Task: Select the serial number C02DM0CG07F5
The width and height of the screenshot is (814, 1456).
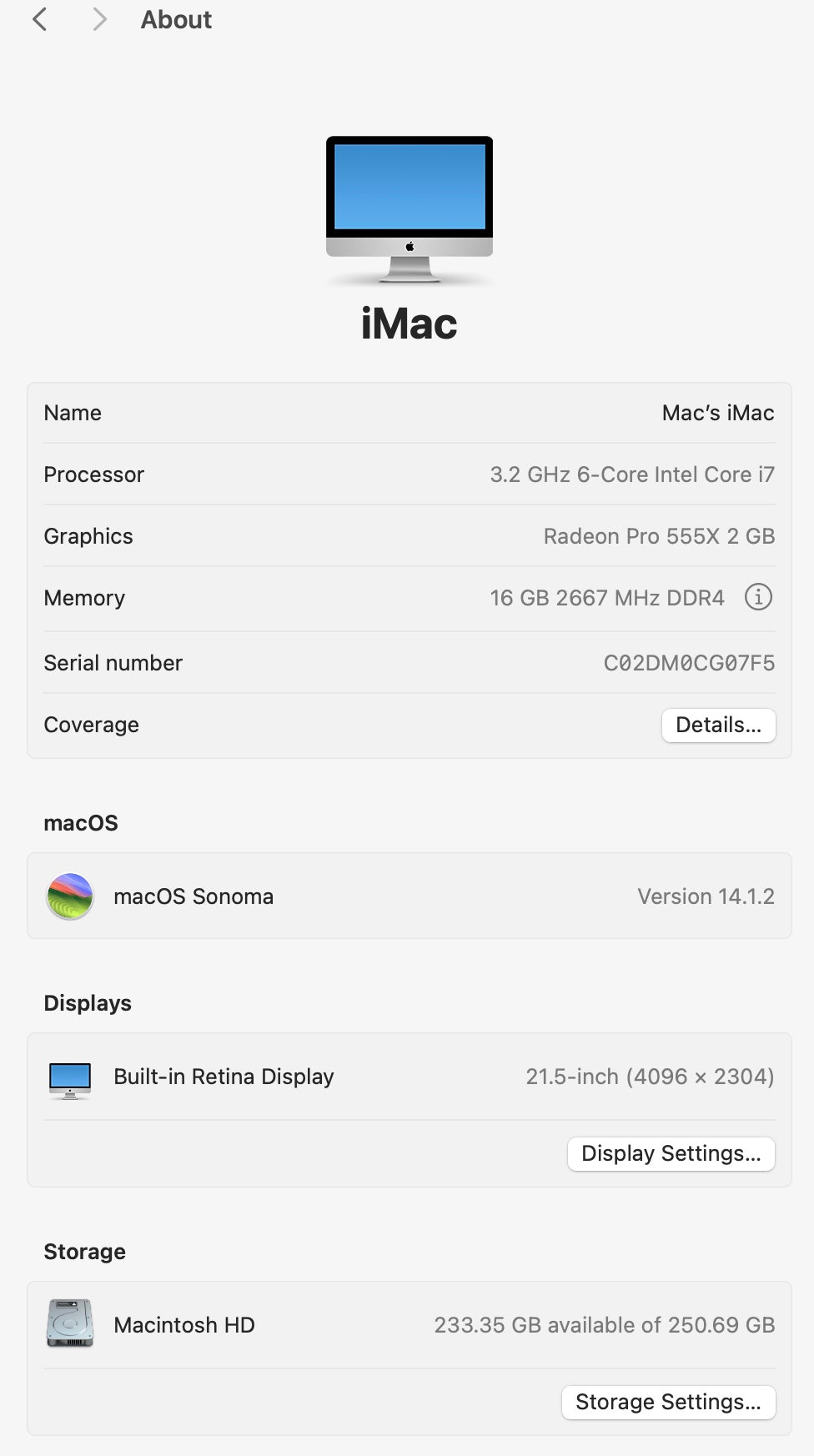Action: pyautogui.click(x=689, y=663)
